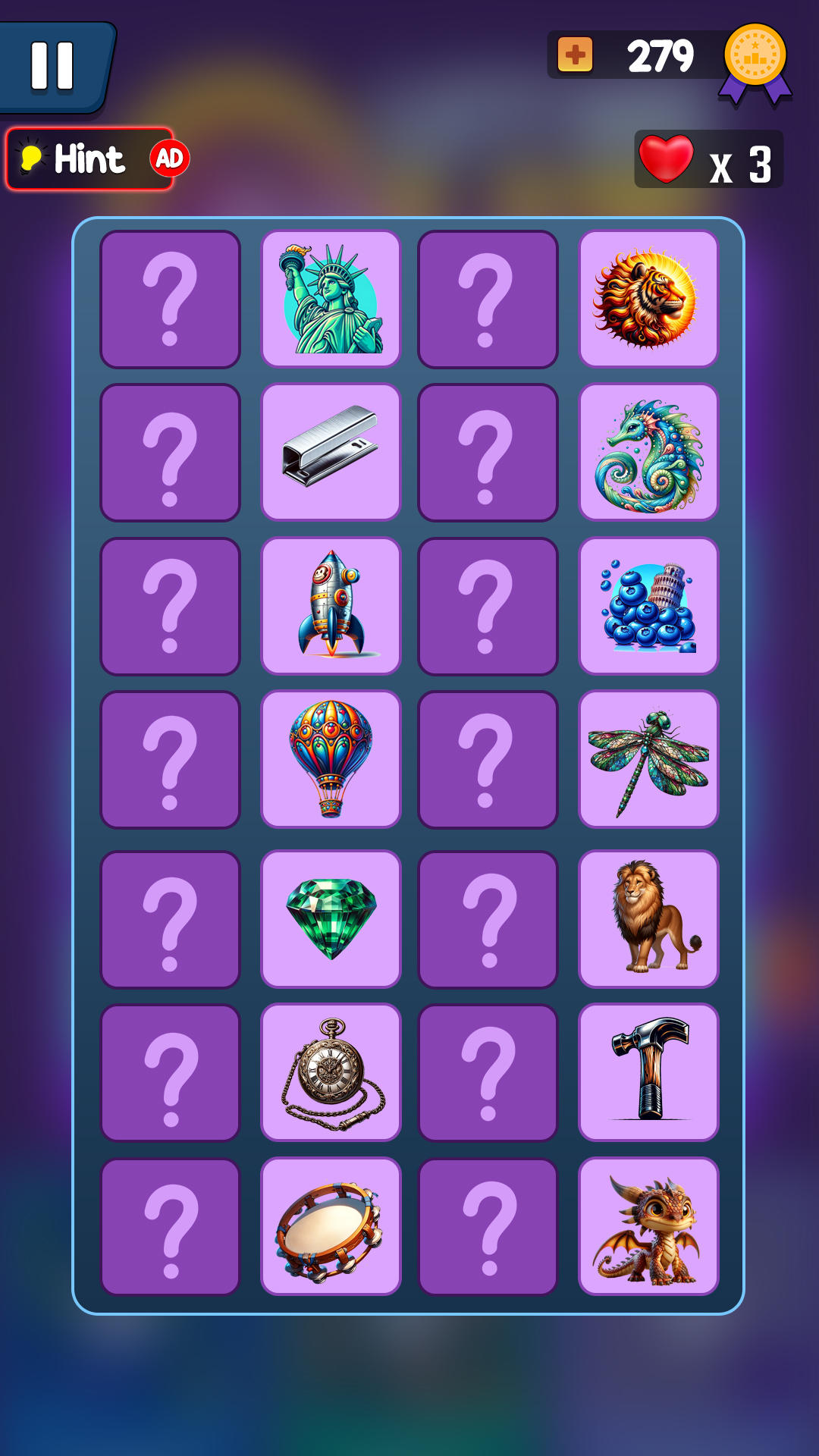Choose the pocket watch card

(331, 1072)
